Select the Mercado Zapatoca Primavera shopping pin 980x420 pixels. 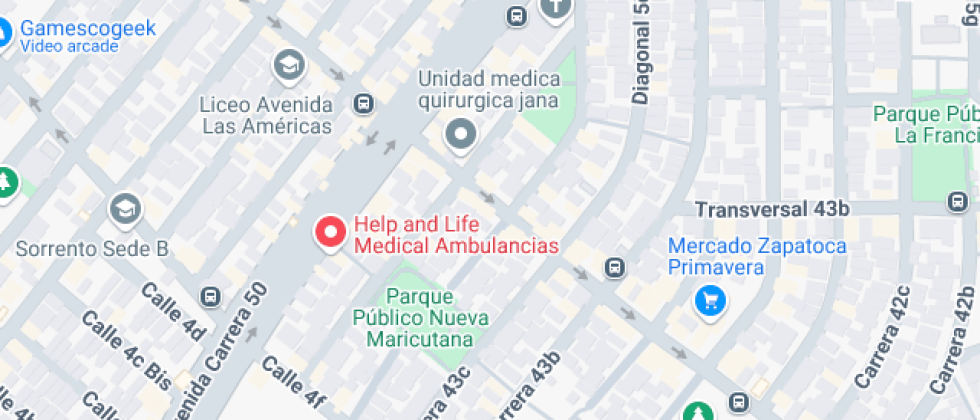(x=710, y=303)
